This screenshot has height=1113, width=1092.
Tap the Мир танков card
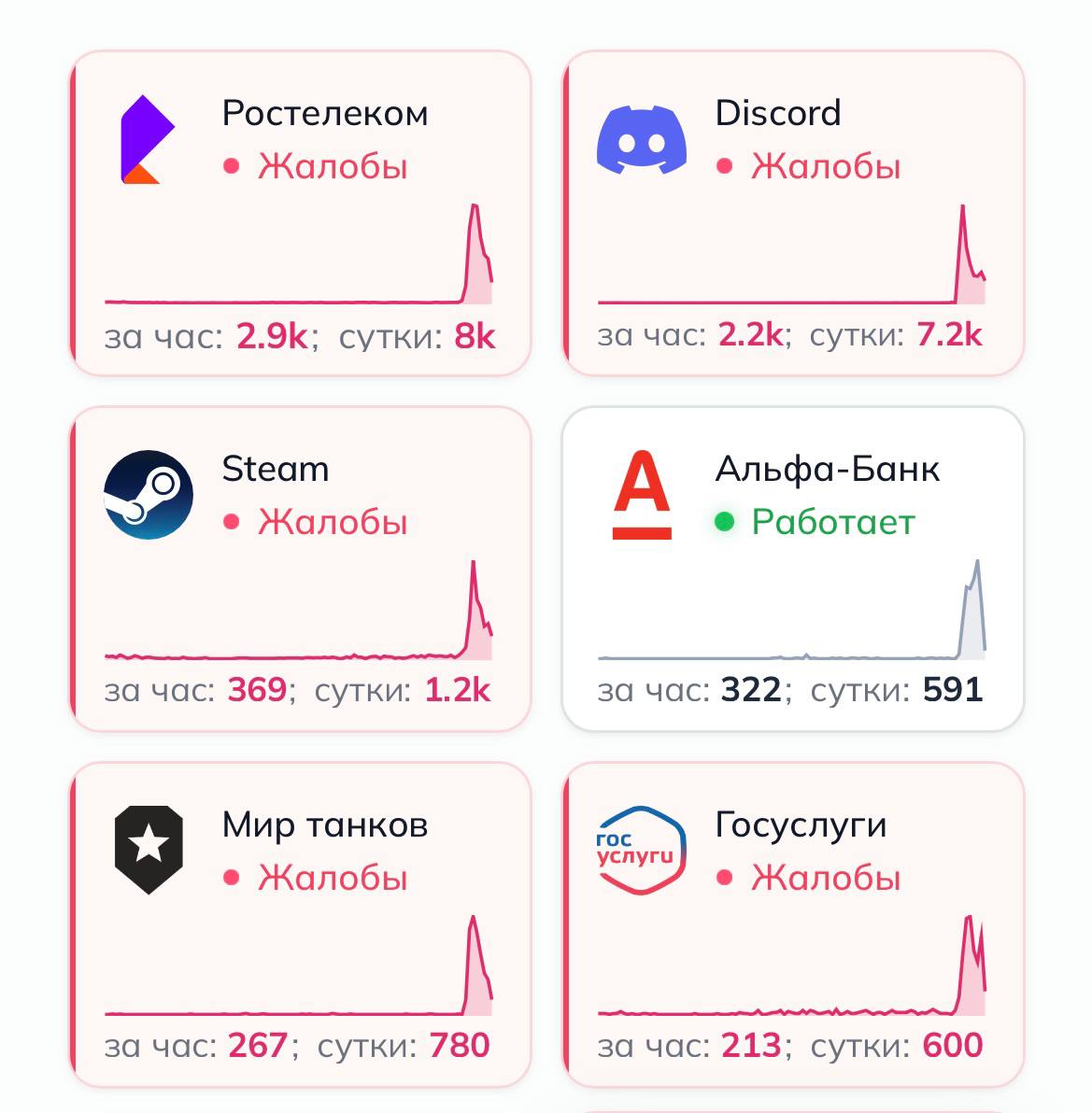pyautogui.click(x=301, y=924)
